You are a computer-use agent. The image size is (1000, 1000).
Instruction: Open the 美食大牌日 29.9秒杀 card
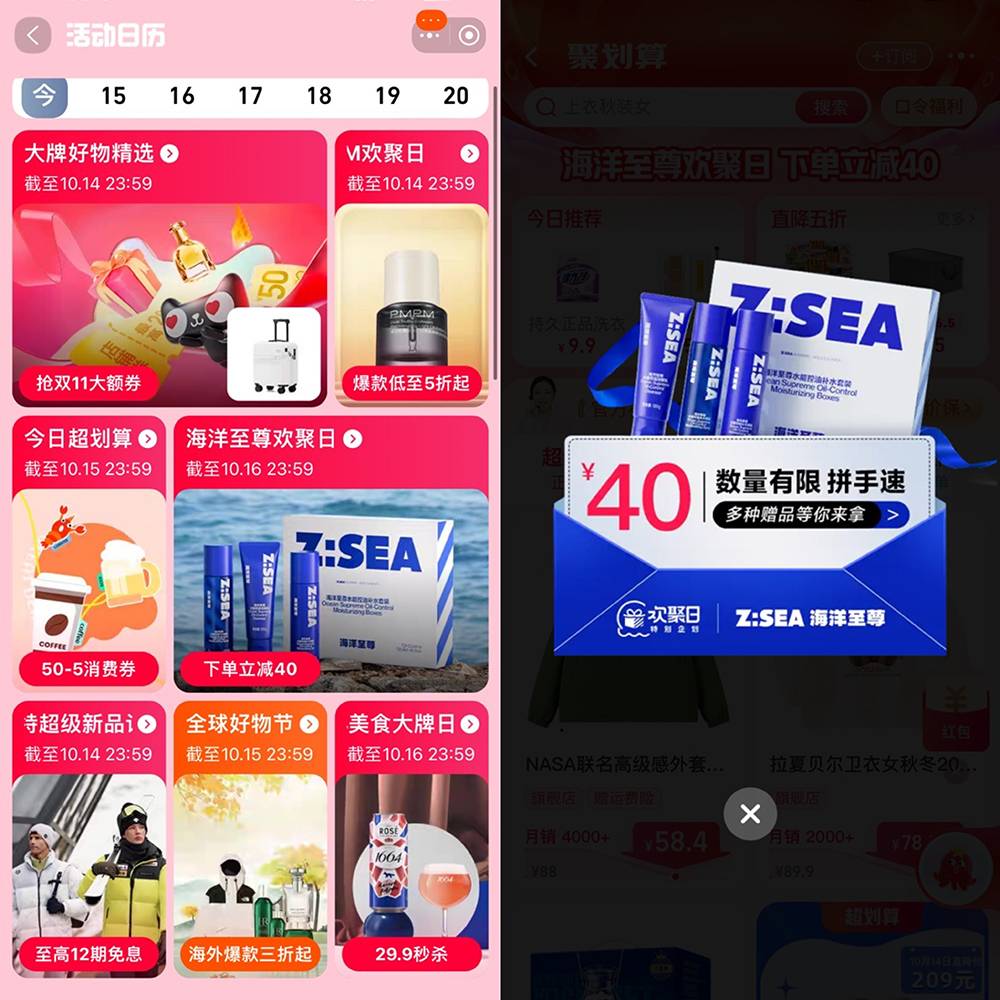click(411, 838)
